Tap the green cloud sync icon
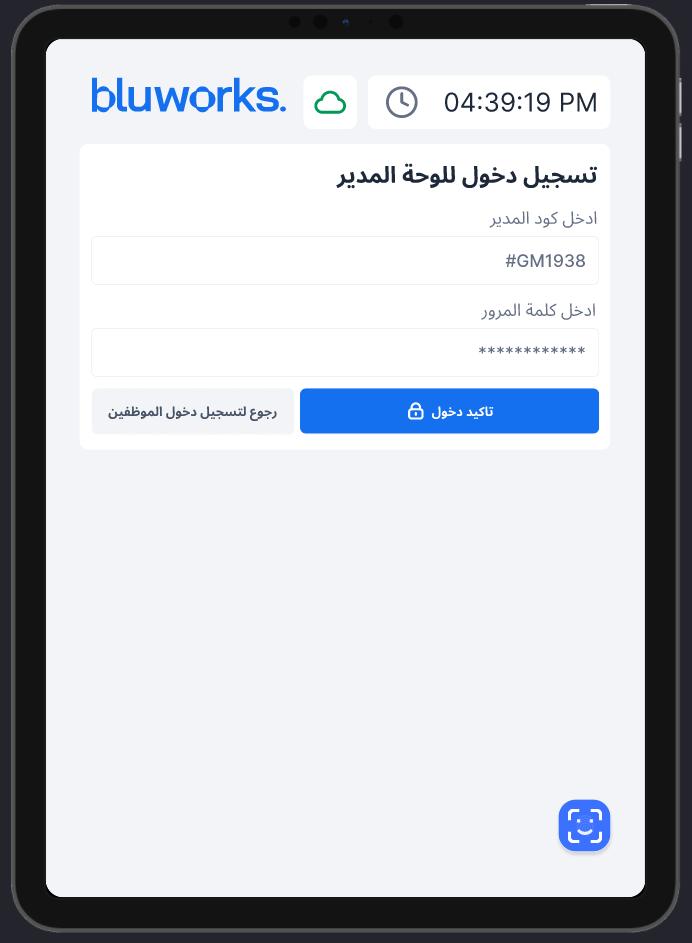 point(330,102)
